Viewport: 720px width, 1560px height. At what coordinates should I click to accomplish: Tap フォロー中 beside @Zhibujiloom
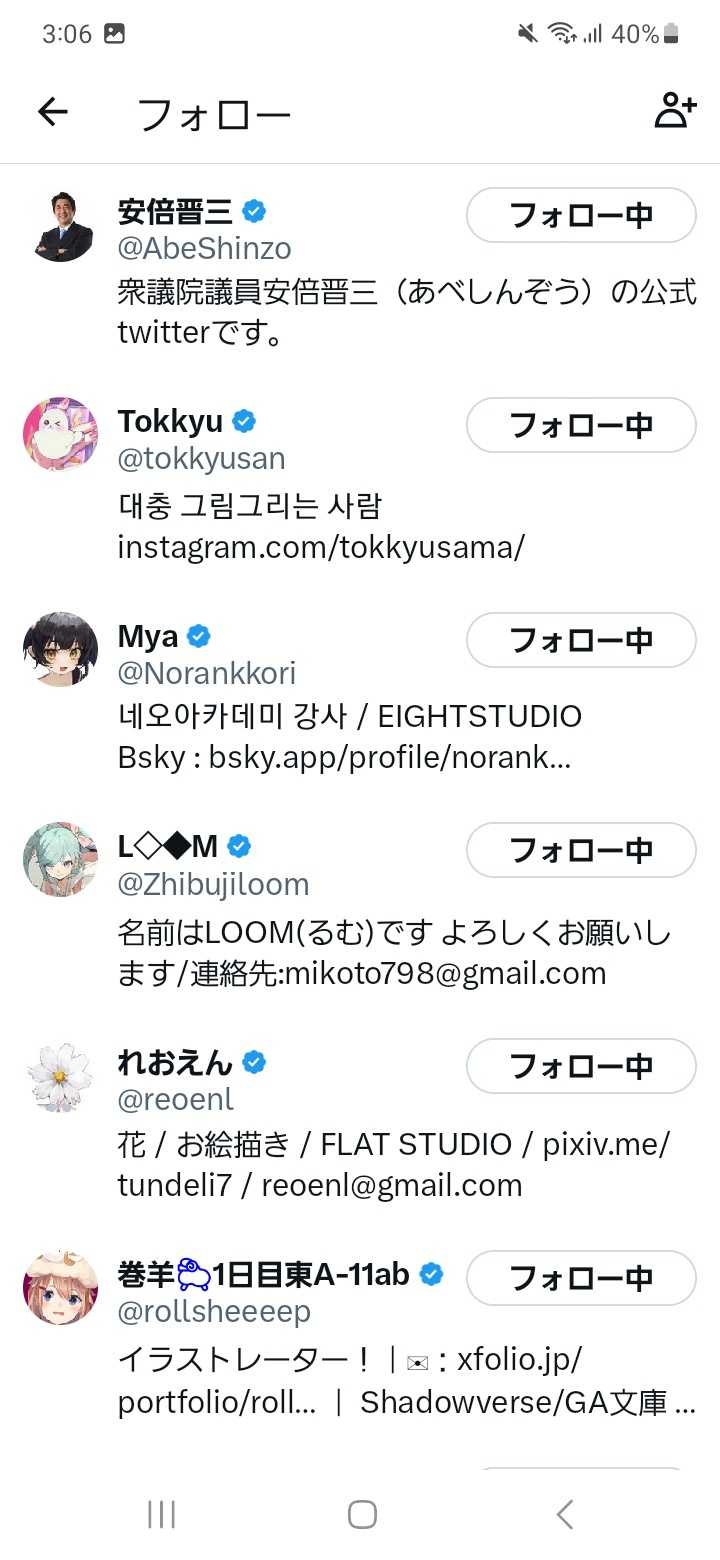pyautogui.click(x=581, y=850)
